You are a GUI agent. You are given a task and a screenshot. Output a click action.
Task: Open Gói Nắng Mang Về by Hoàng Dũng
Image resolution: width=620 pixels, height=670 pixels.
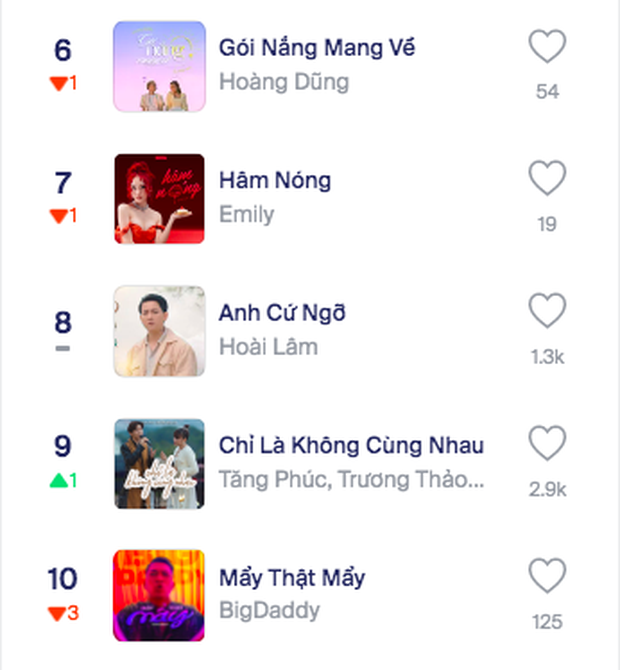pyautogui.click(x=316, y=48)
